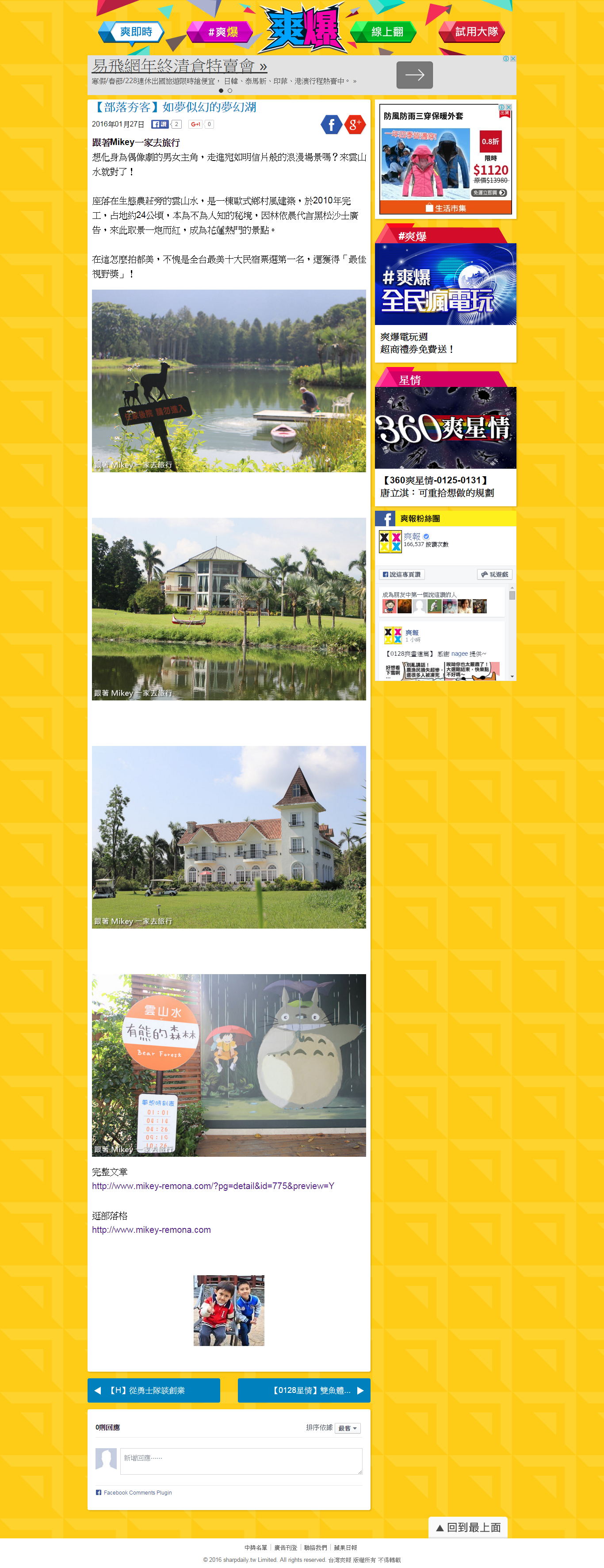Image resolution: width=604 pixels, height=1568 pixels.
Task: Open the 爽即時 navigation tab
Action: click(133, 32)
